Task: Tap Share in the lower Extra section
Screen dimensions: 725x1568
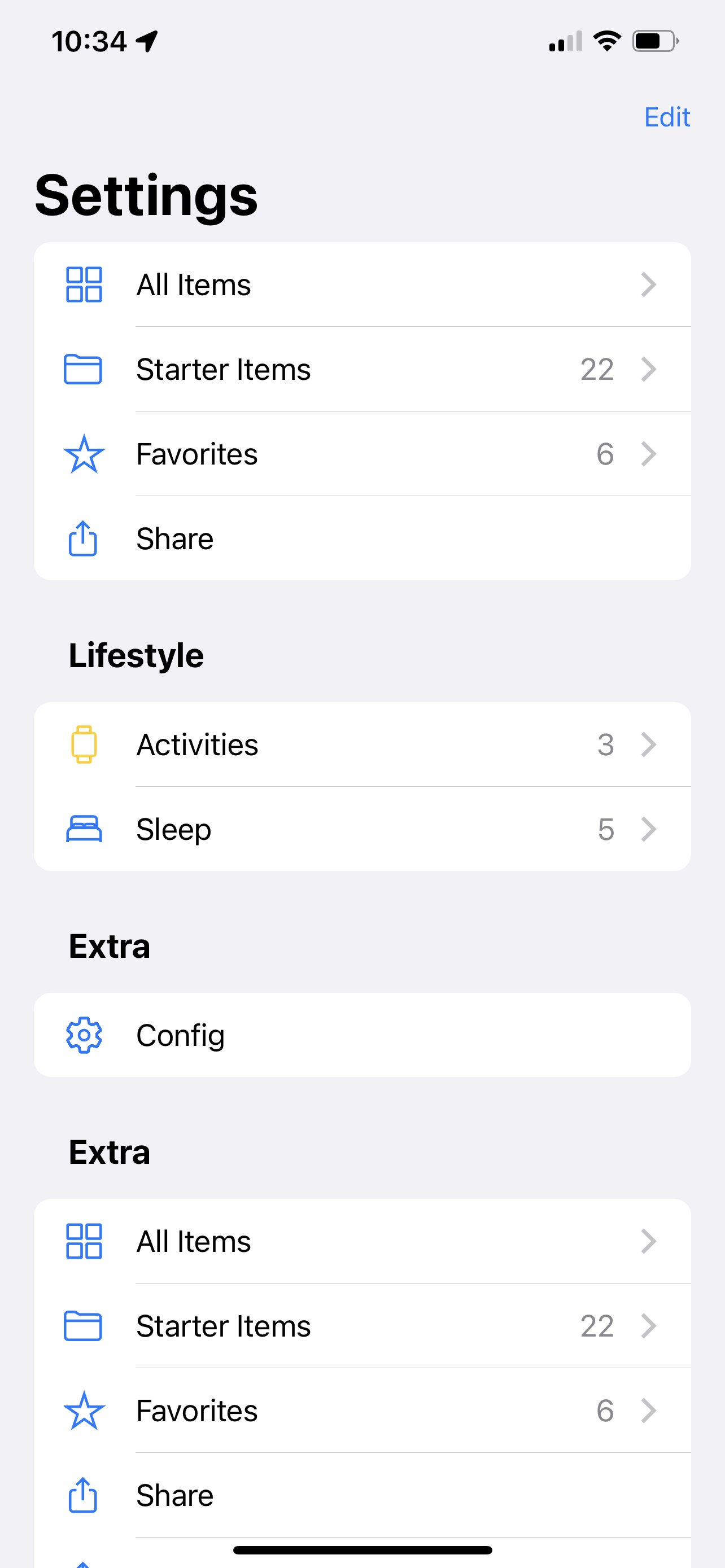Action: [x=362, y=1495]
